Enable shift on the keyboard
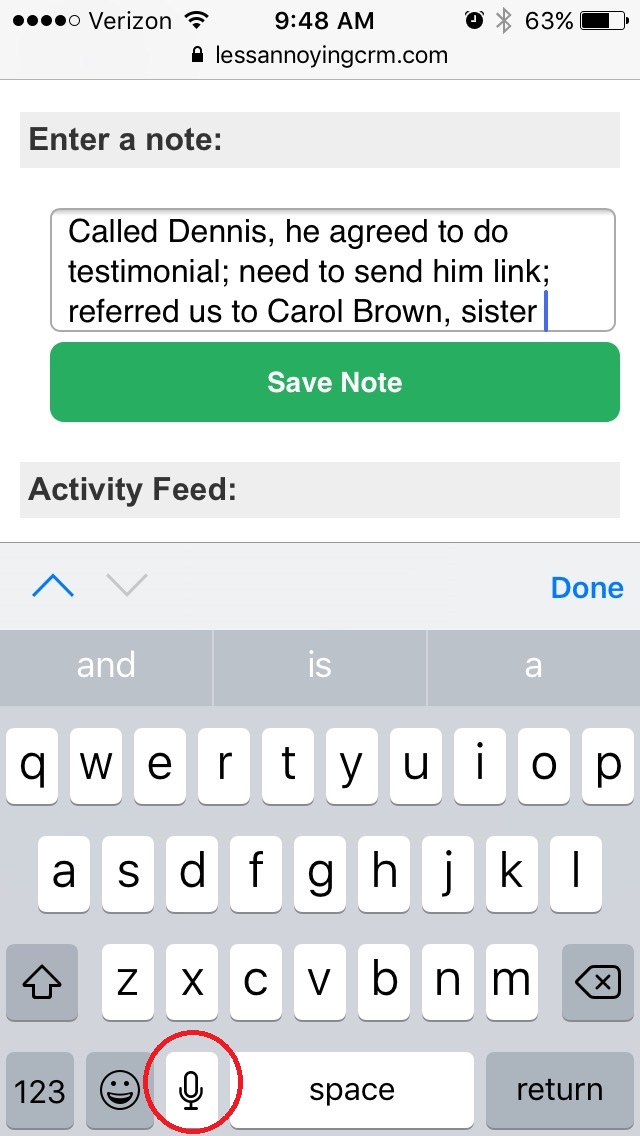Screen dimensions: 640x1136 point(41,982)
